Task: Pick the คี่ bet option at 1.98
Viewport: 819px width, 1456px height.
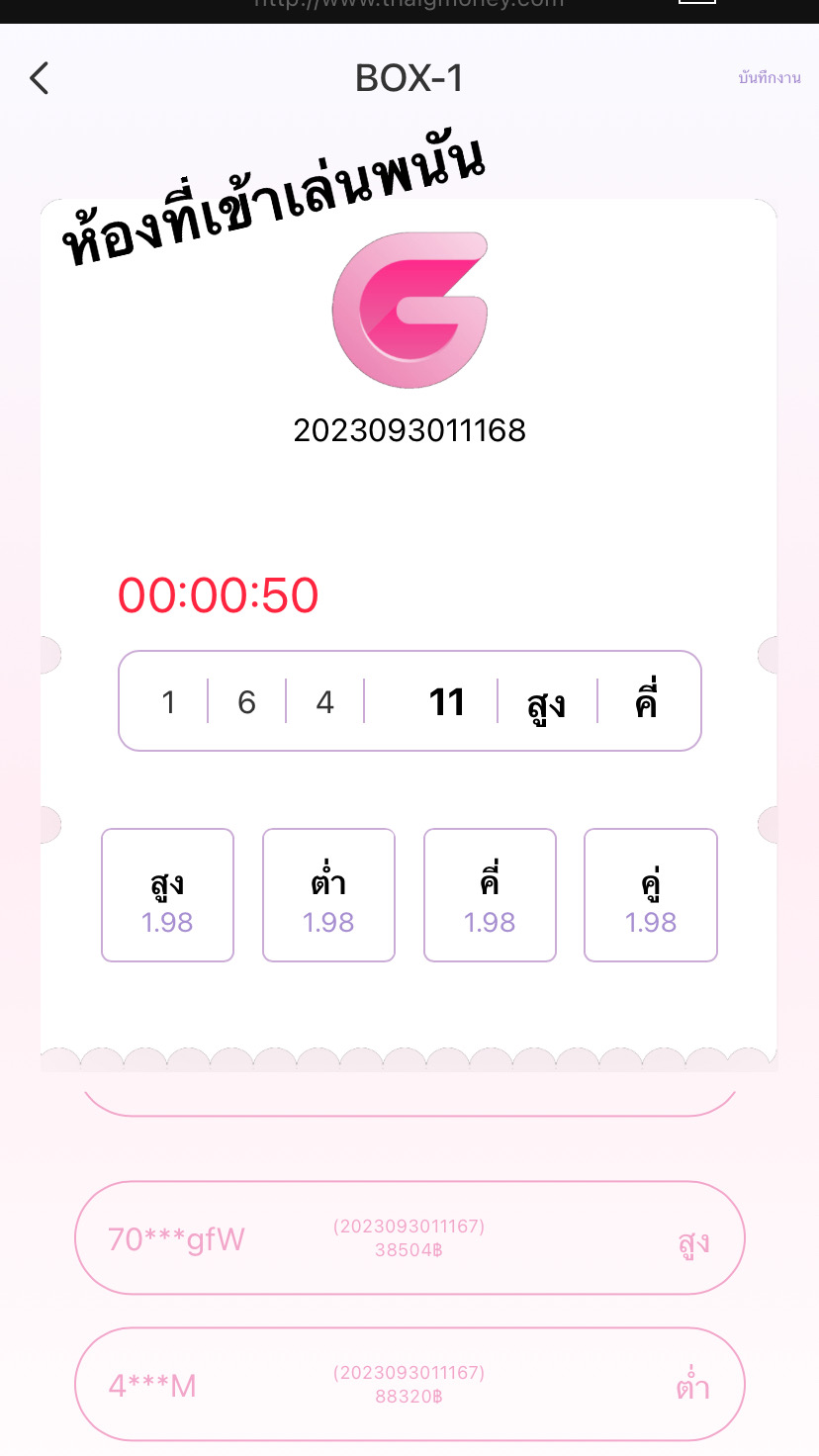Action: pos(490,895)
